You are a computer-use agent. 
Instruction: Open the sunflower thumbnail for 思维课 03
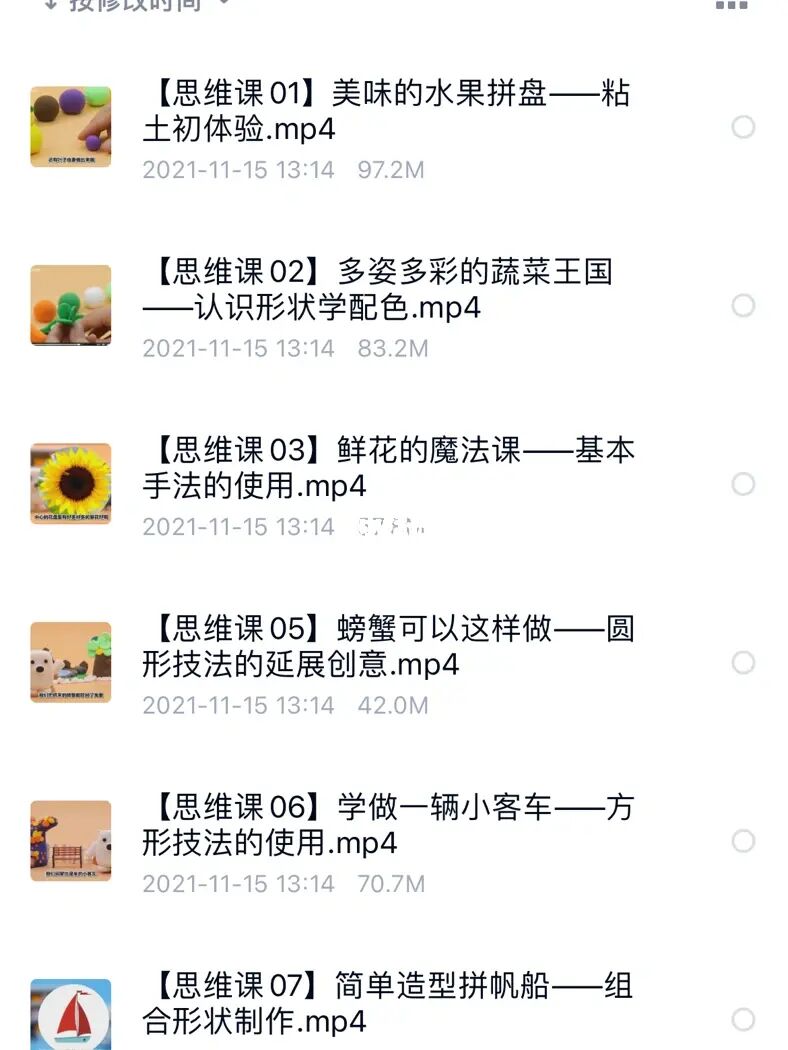click(x=71, y=482)
